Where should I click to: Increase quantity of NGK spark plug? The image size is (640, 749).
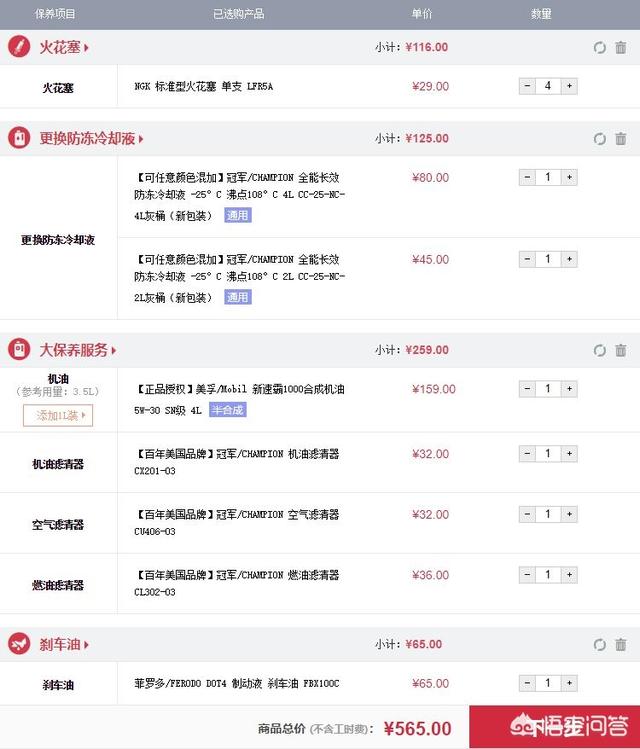570,86
